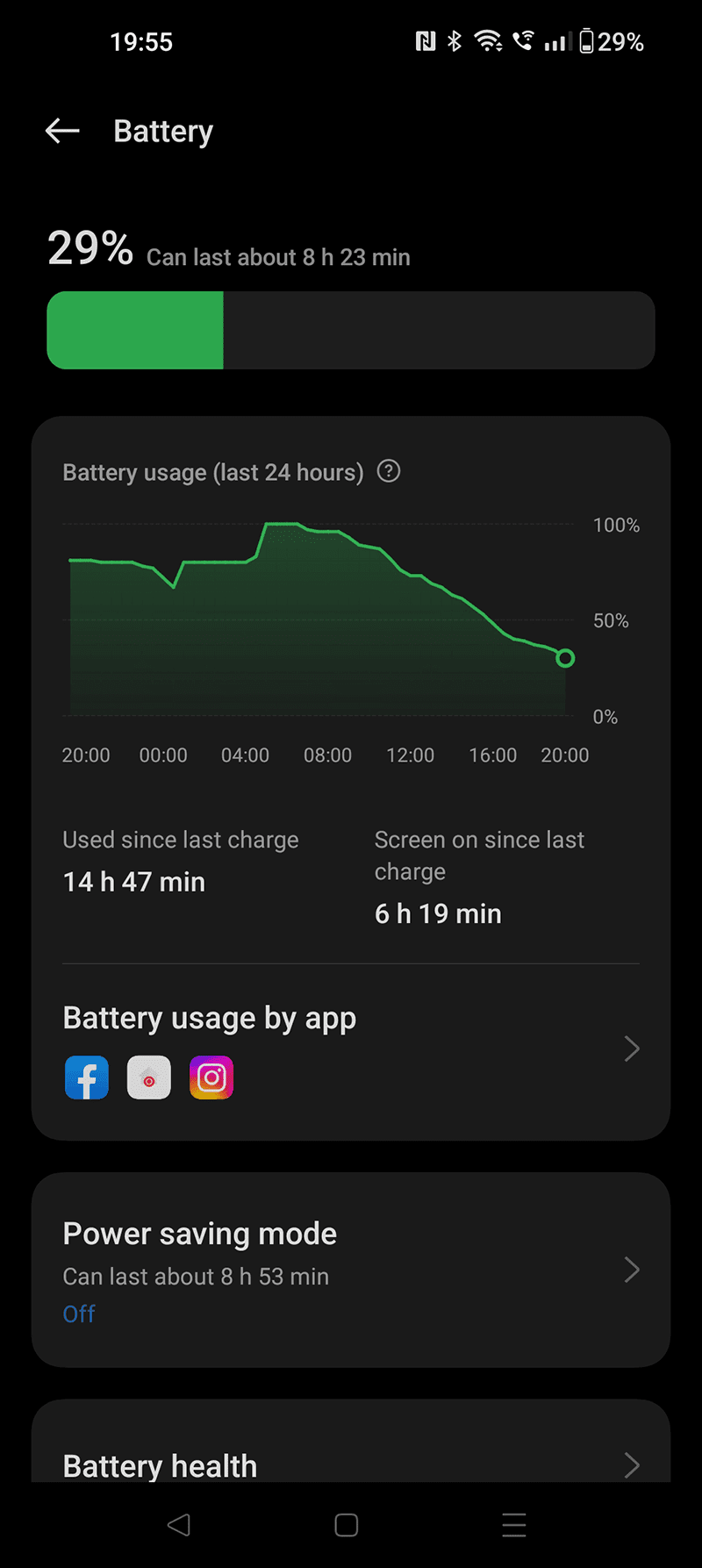The image size is (702, 1568).
Task: Open Power saving mode settings
Action: [349, 1270]
